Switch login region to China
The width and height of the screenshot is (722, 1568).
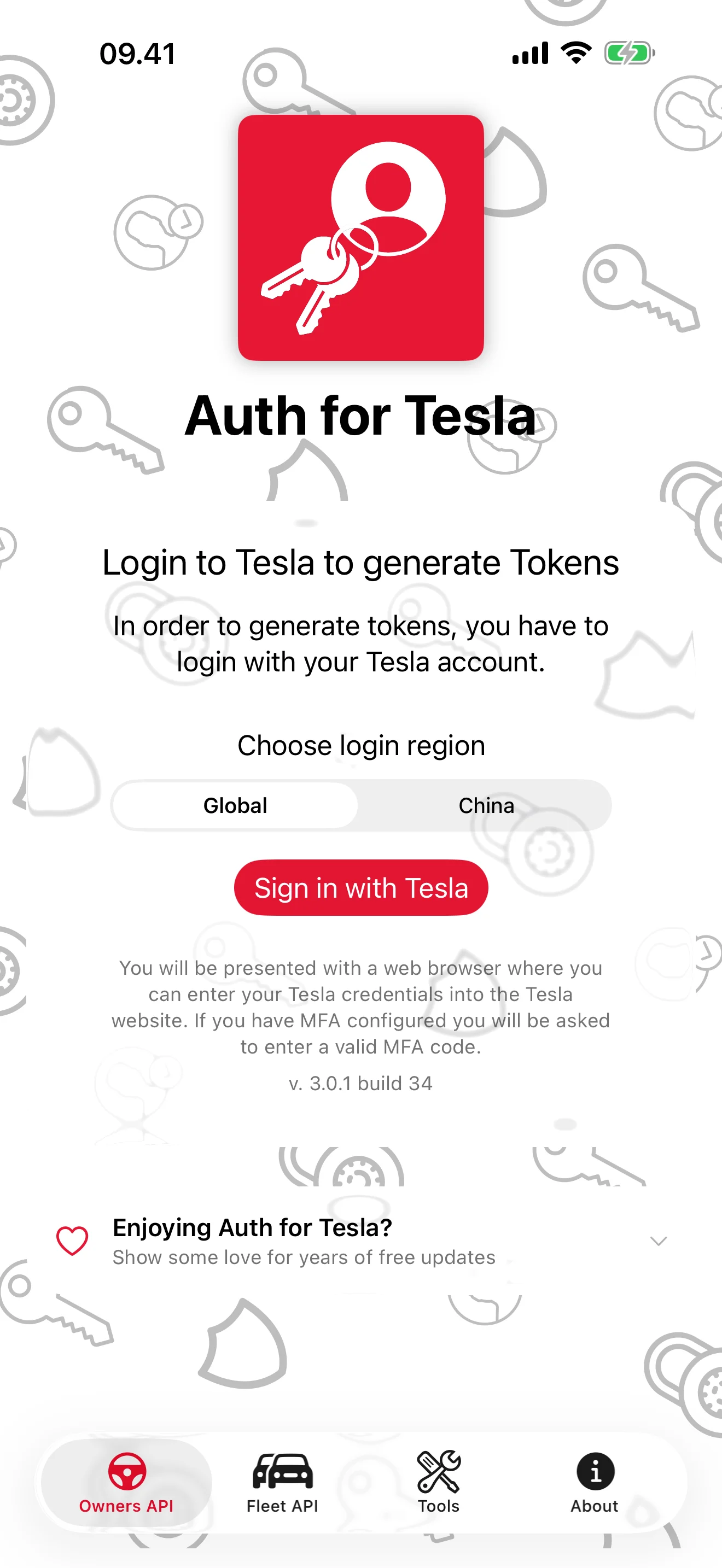pyautogui.click(x=485, y=805)
